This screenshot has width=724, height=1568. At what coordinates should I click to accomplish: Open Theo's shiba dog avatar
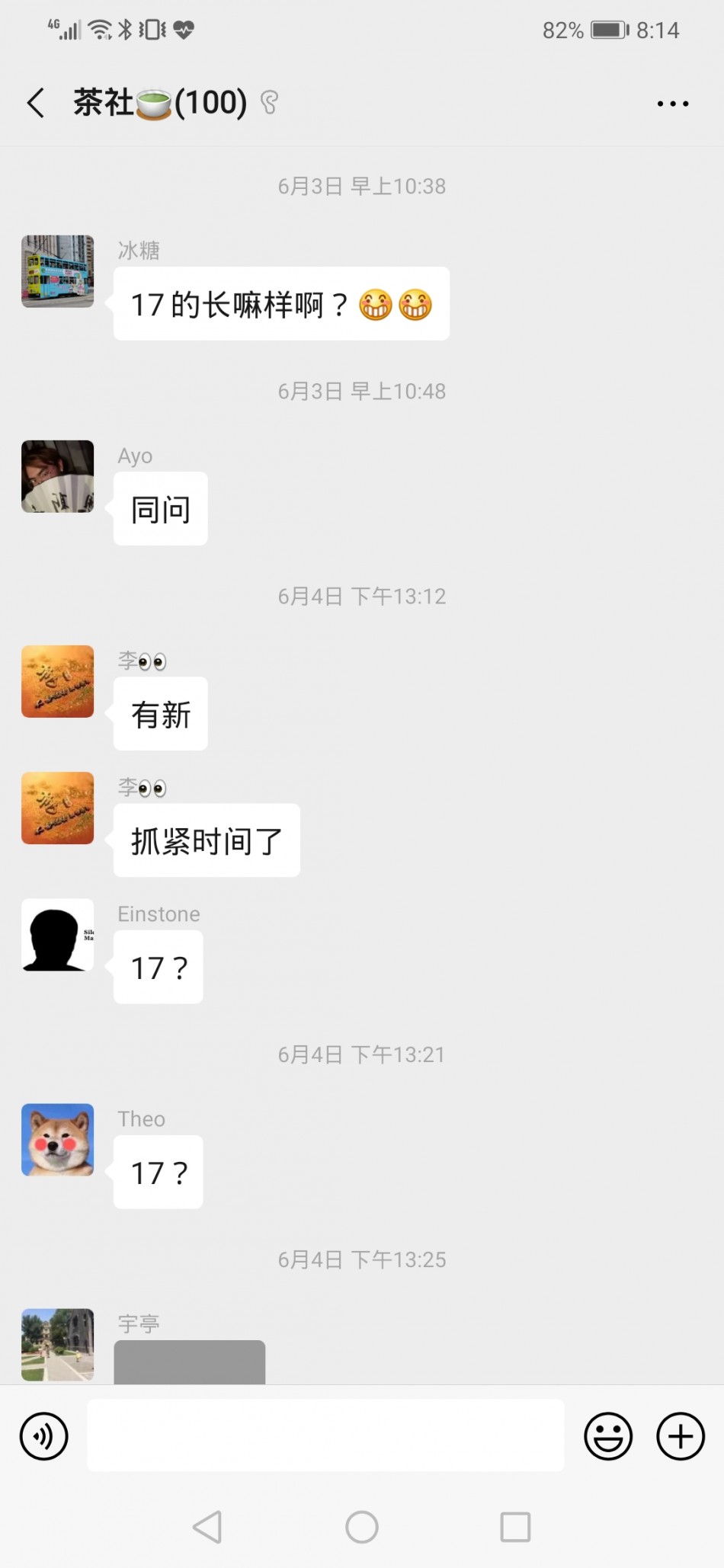click(x=58, y=1140)
